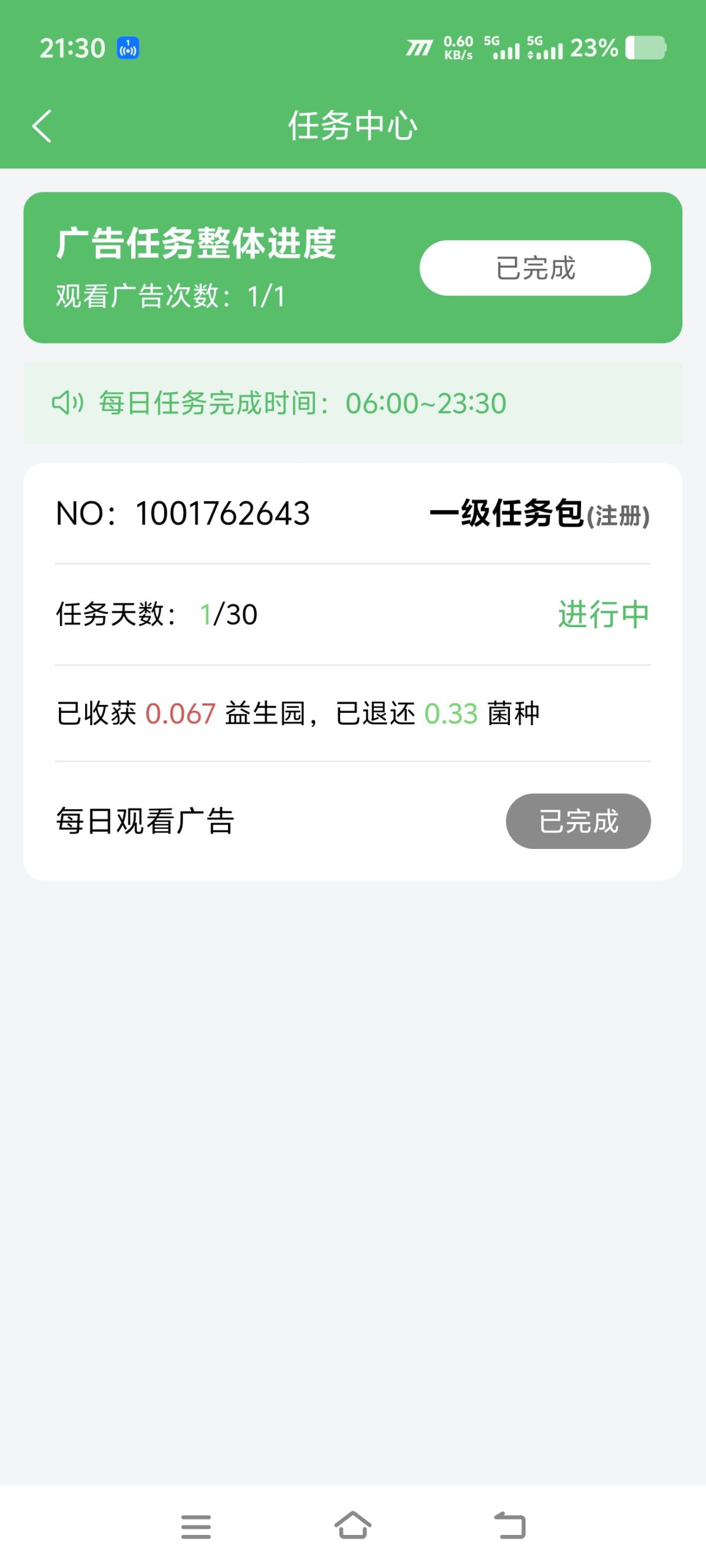Screen dimensions: 706x1568
Task: Tap the green 进行中 status label
Action: coord(603,614)
